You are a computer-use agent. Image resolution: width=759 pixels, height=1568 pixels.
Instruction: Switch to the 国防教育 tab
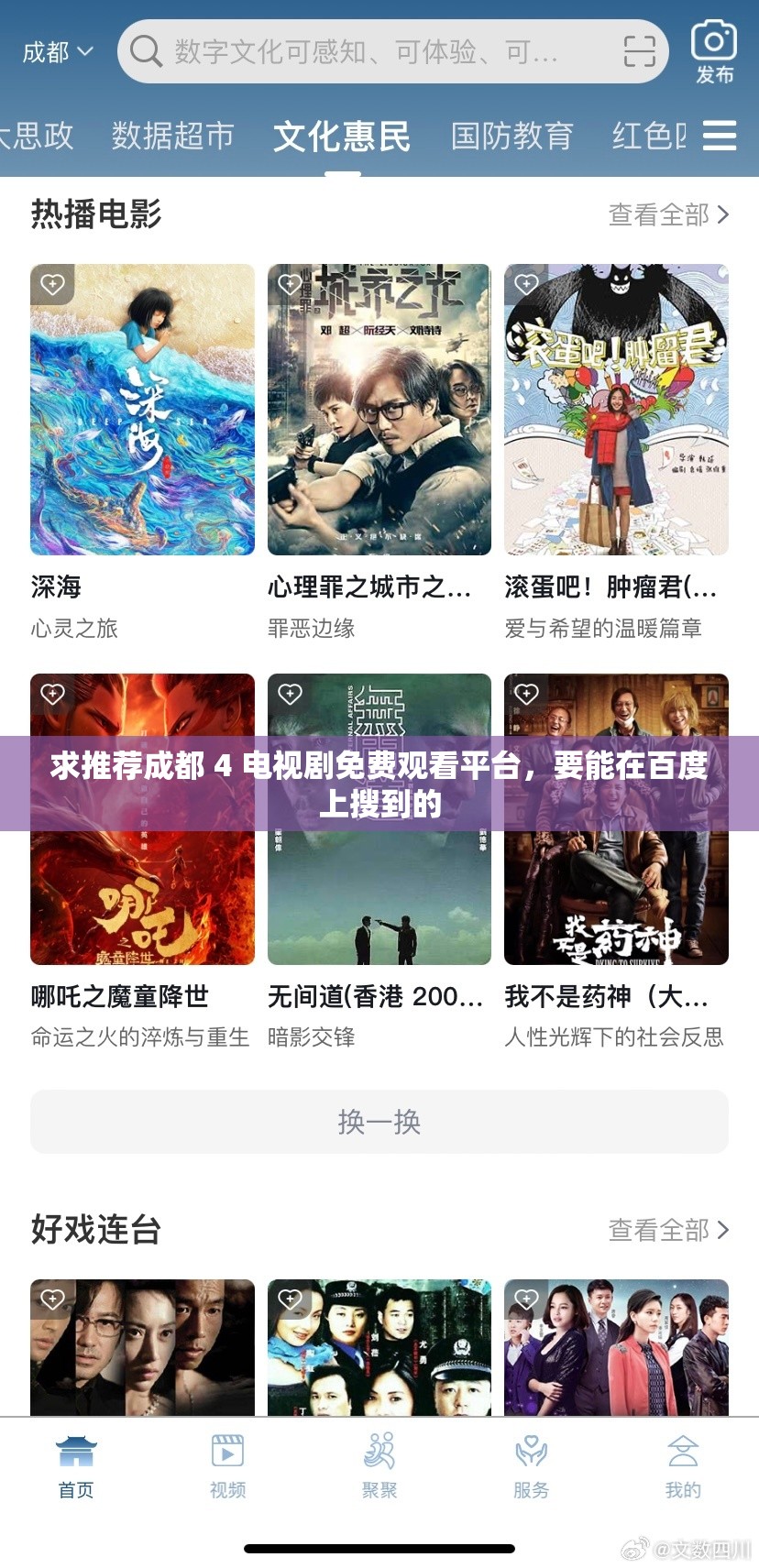click(x=511, y=136)
